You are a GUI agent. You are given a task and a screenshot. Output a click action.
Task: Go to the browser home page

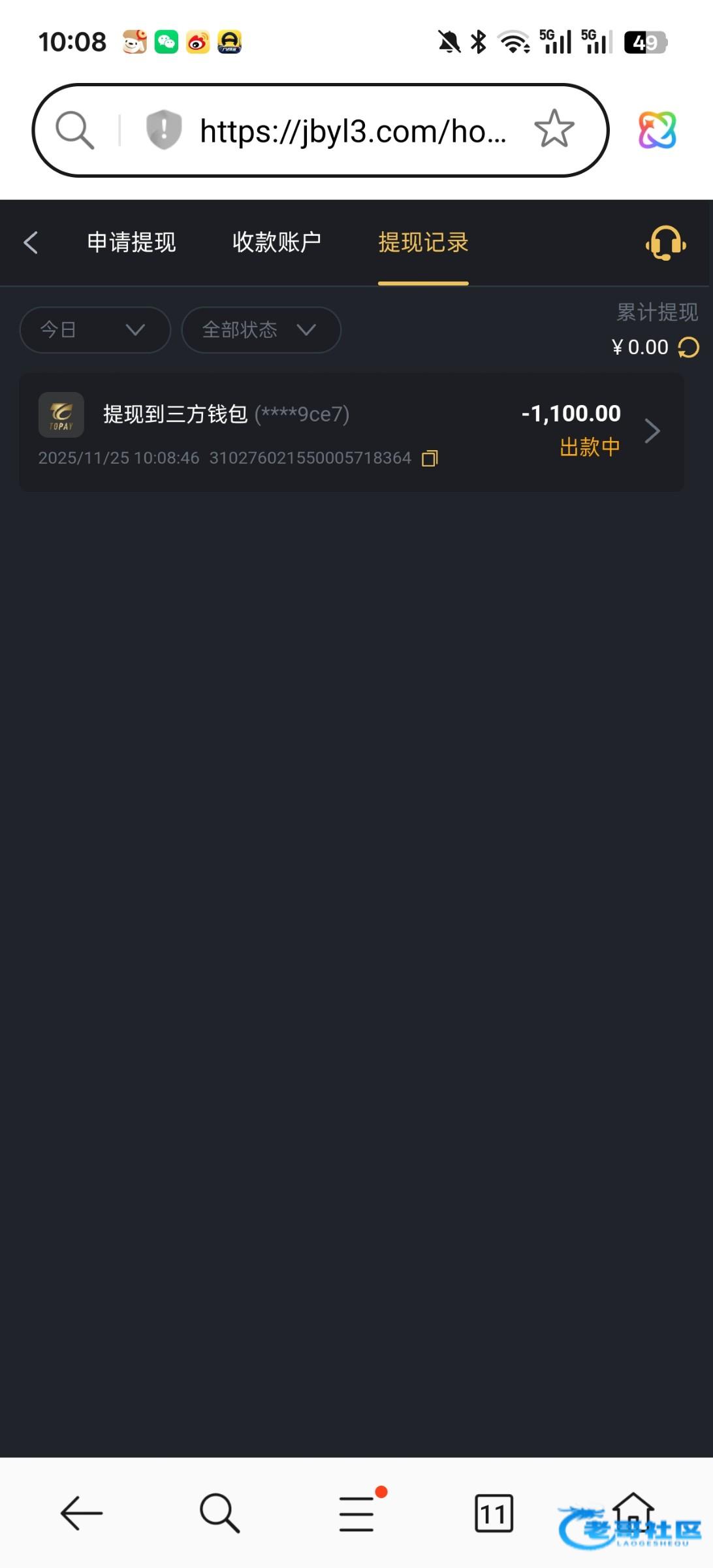[x=632, y=1511]
